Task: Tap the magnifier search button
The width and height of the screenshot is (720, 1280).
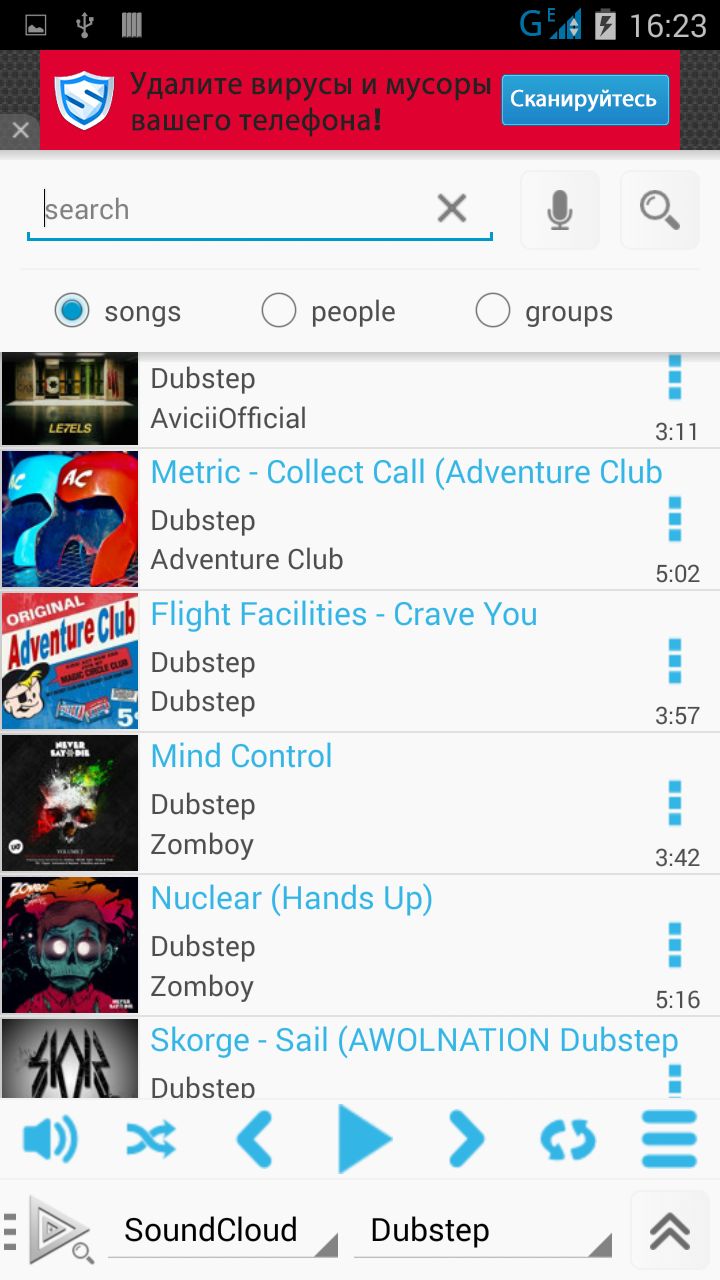Action: 660,210
